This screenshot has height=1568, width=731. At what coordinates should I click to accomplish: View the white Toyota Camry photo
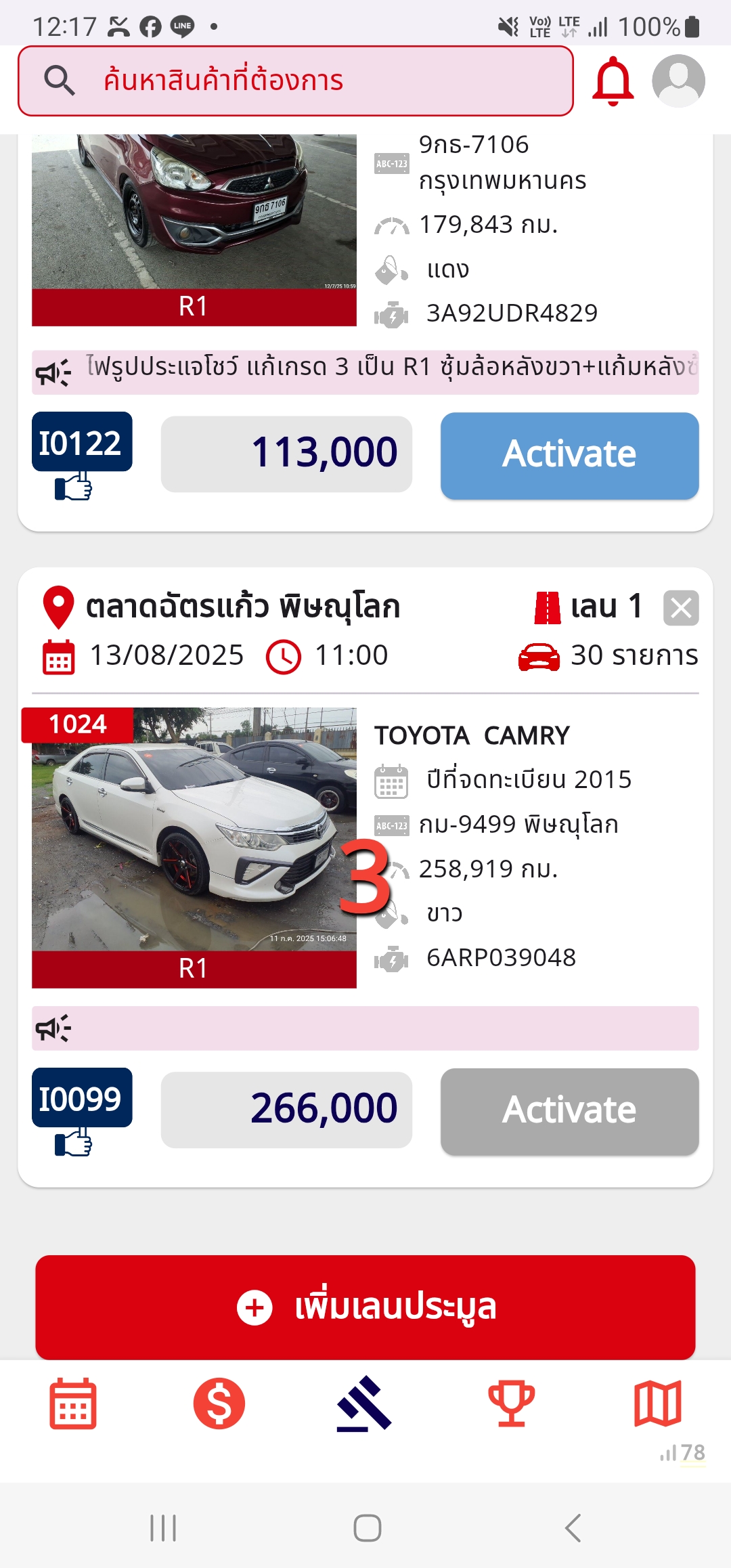click(x=194, y=829)
